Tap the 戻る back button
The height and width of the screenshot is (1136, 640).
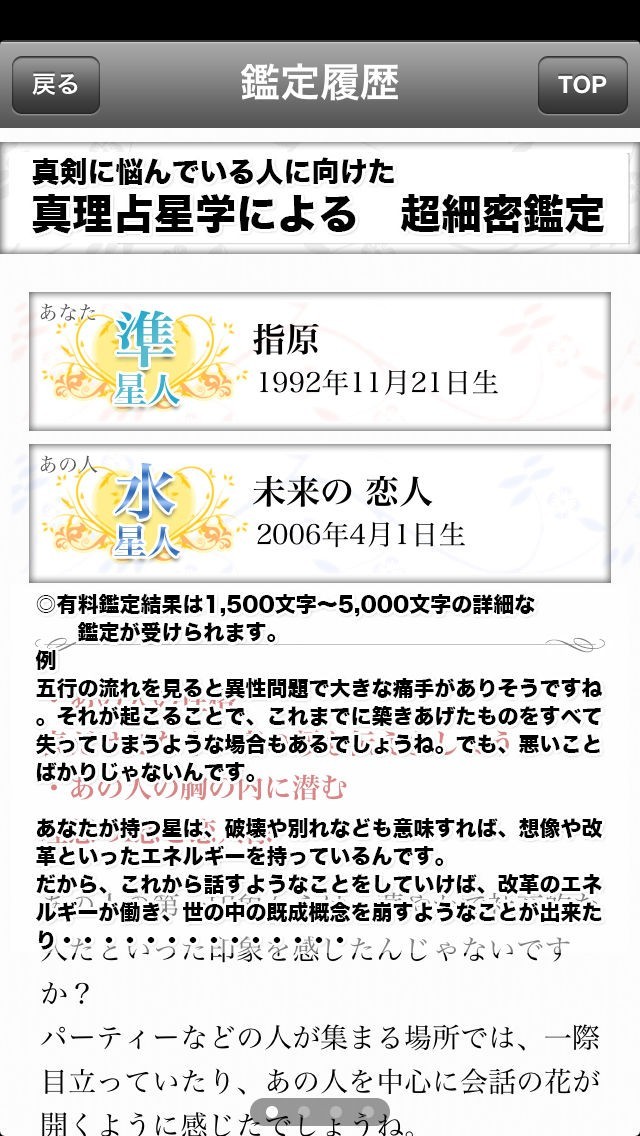click(56, 85)
